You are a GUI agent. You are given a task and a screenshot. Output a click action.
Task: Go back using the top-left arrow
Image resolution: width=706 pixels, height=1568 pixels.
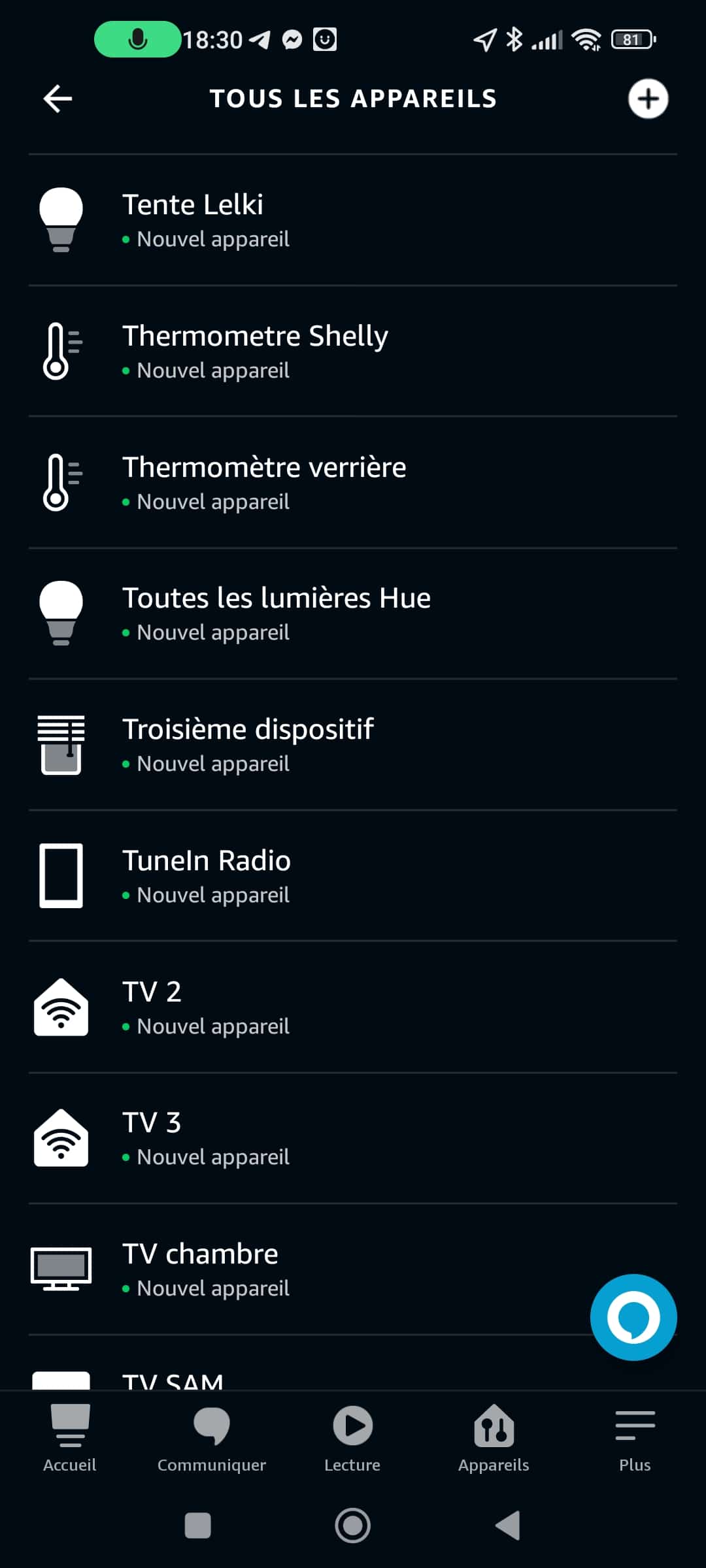point(58,99)
